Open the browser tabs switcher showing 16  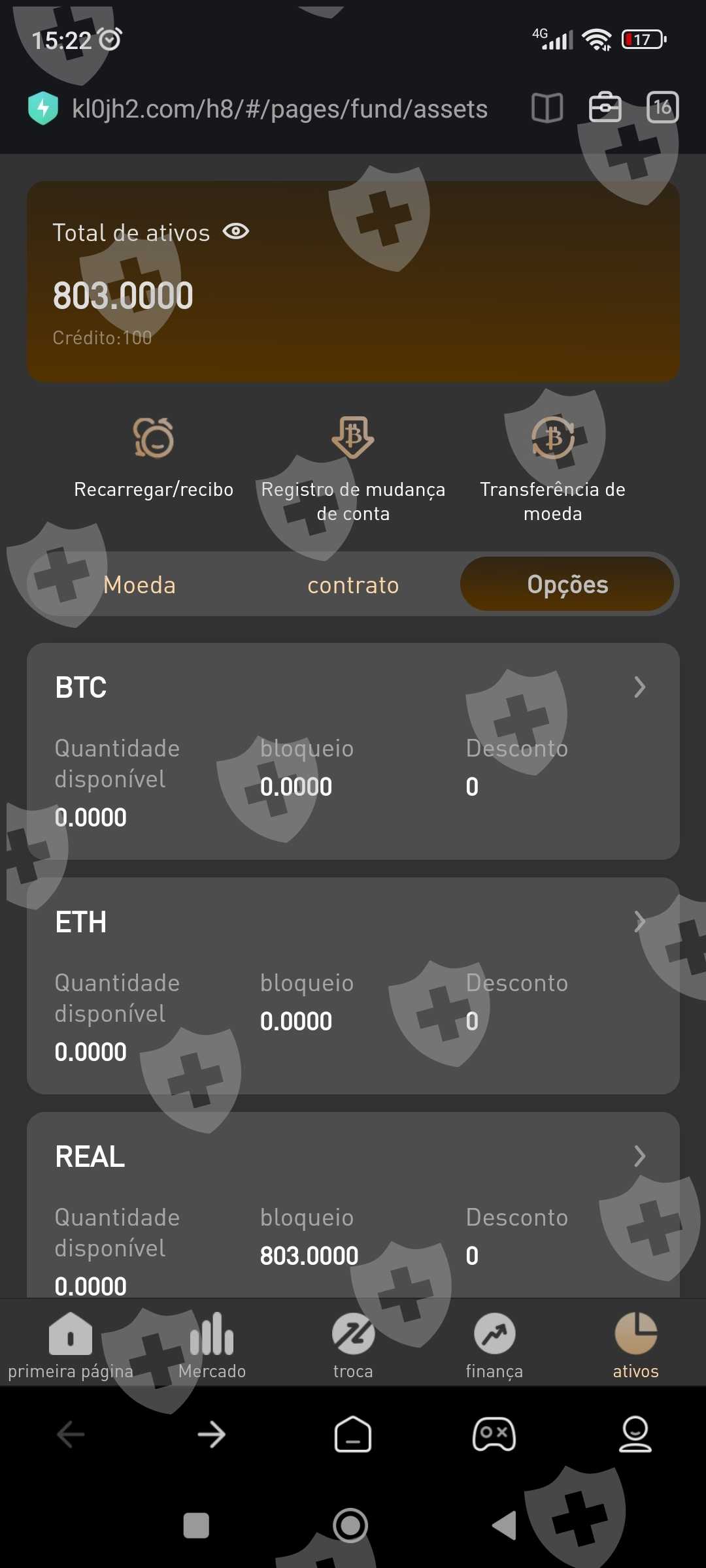(x=662, y=107)
